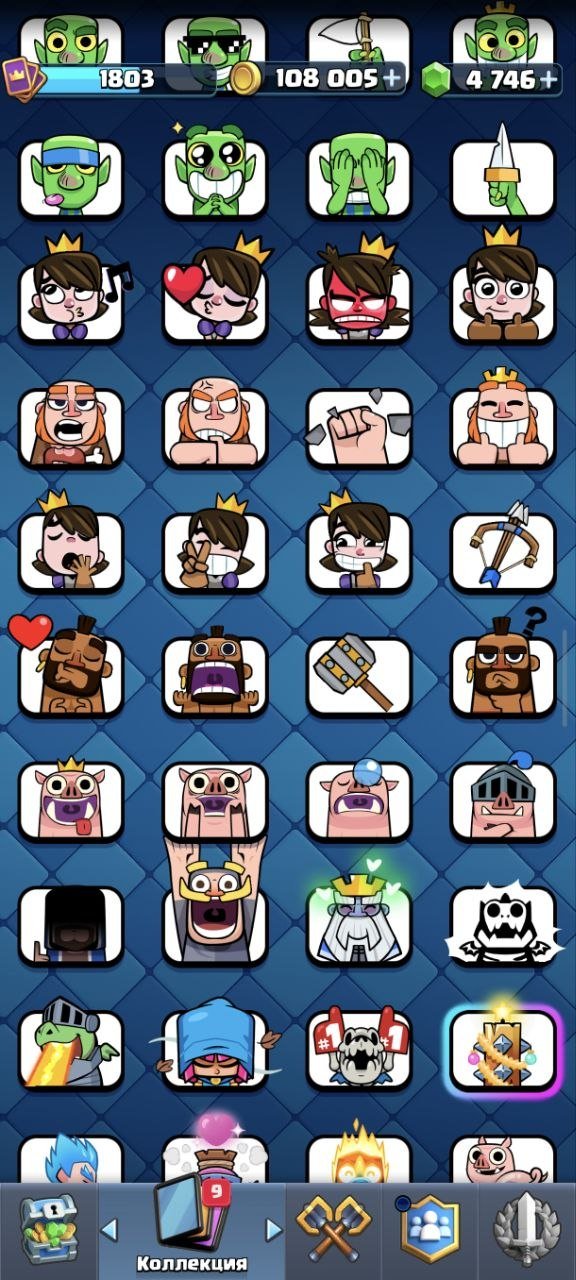The image size is (576, 1280).
Task: Select the fist smashing stones emote
Action: pyautogui.click(x=359, y=428)
